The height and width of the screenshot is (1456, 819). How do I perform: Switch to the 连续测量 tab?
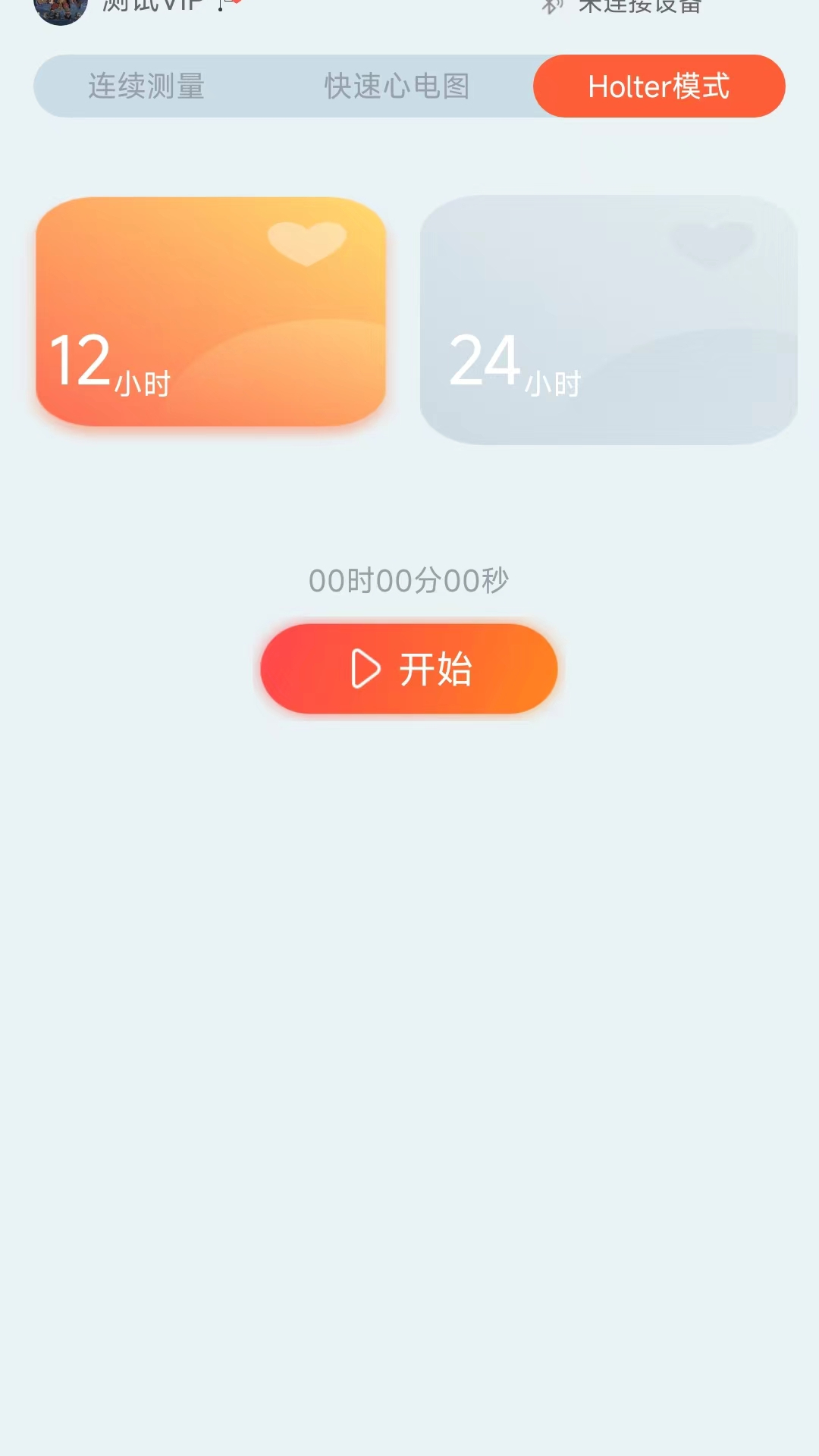[x=146, y=86]
